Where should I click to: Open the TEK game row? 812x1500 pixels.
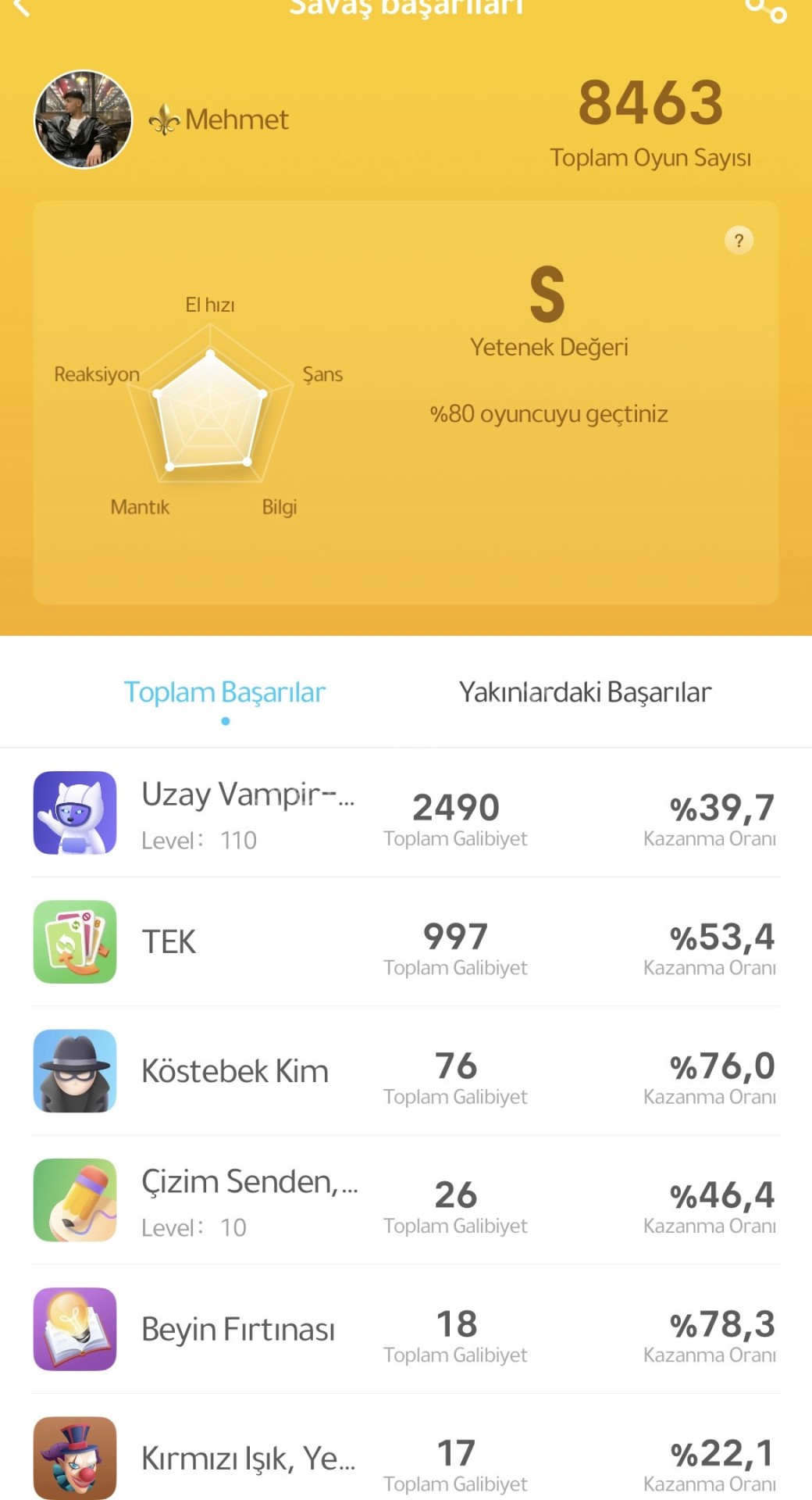click(406, 941)
